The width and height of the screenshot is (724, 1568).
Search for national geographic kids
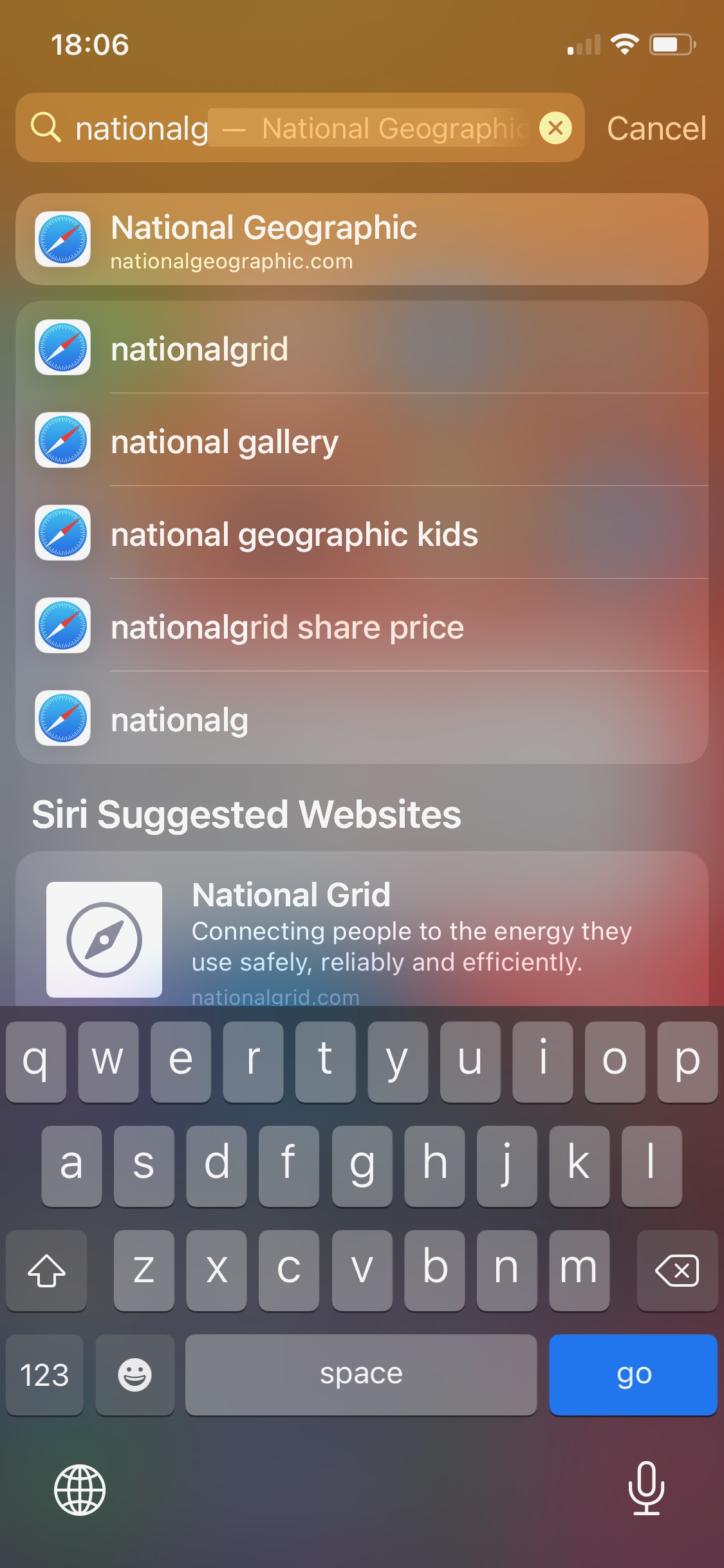pos(362,533)
